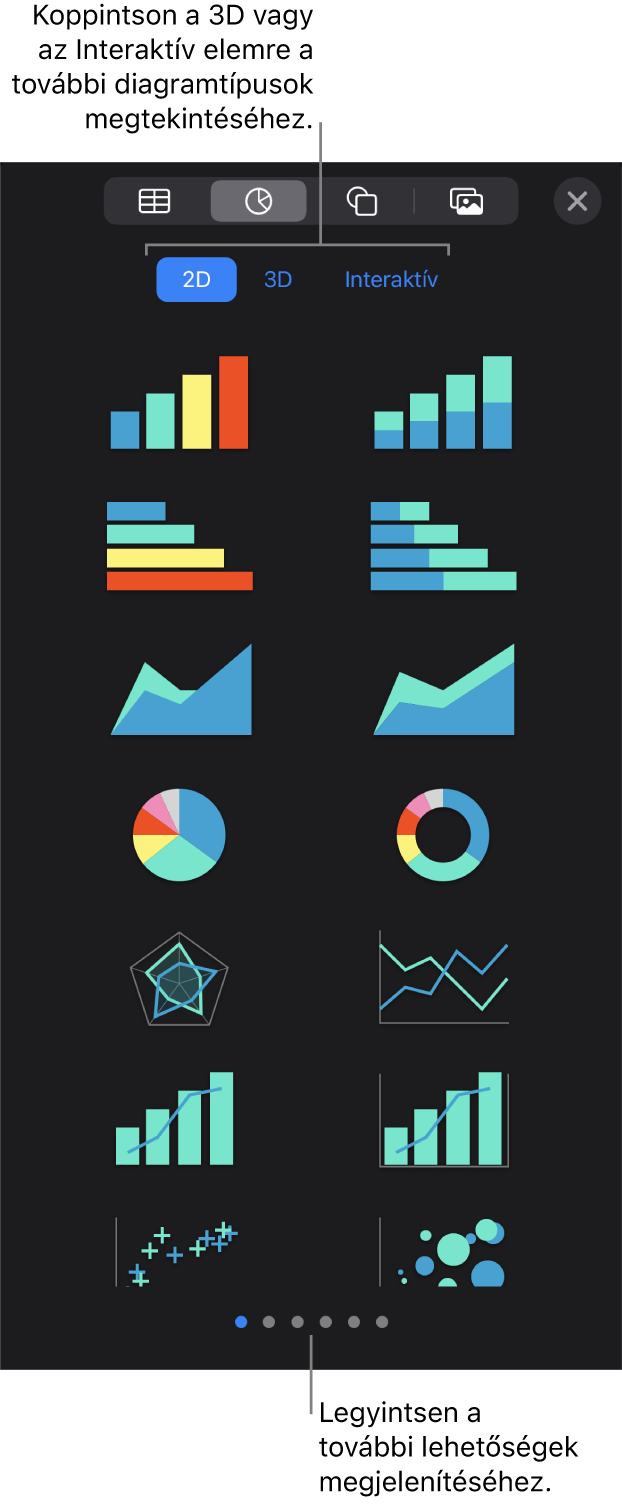Close the insert chart panel
Screen dimensions: 622x1508
[x=577, y=201]
